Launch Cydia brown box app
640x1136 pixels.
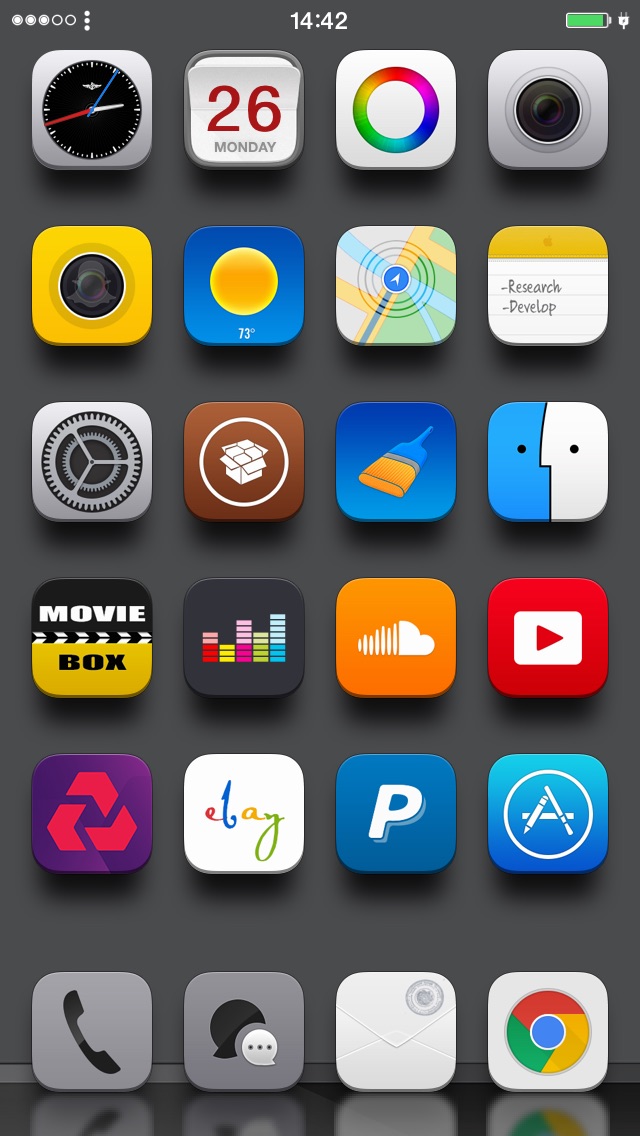click(244, 462)
